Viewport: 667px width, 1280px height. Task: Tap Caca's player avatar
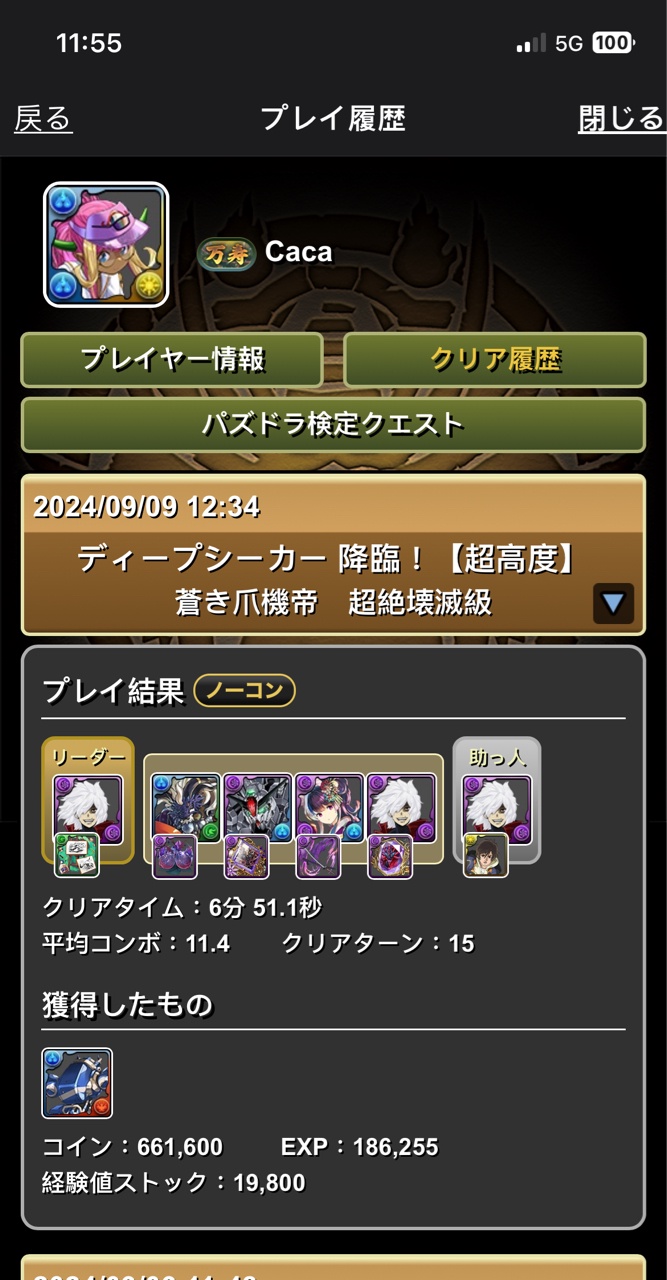(x=106, y=245)
